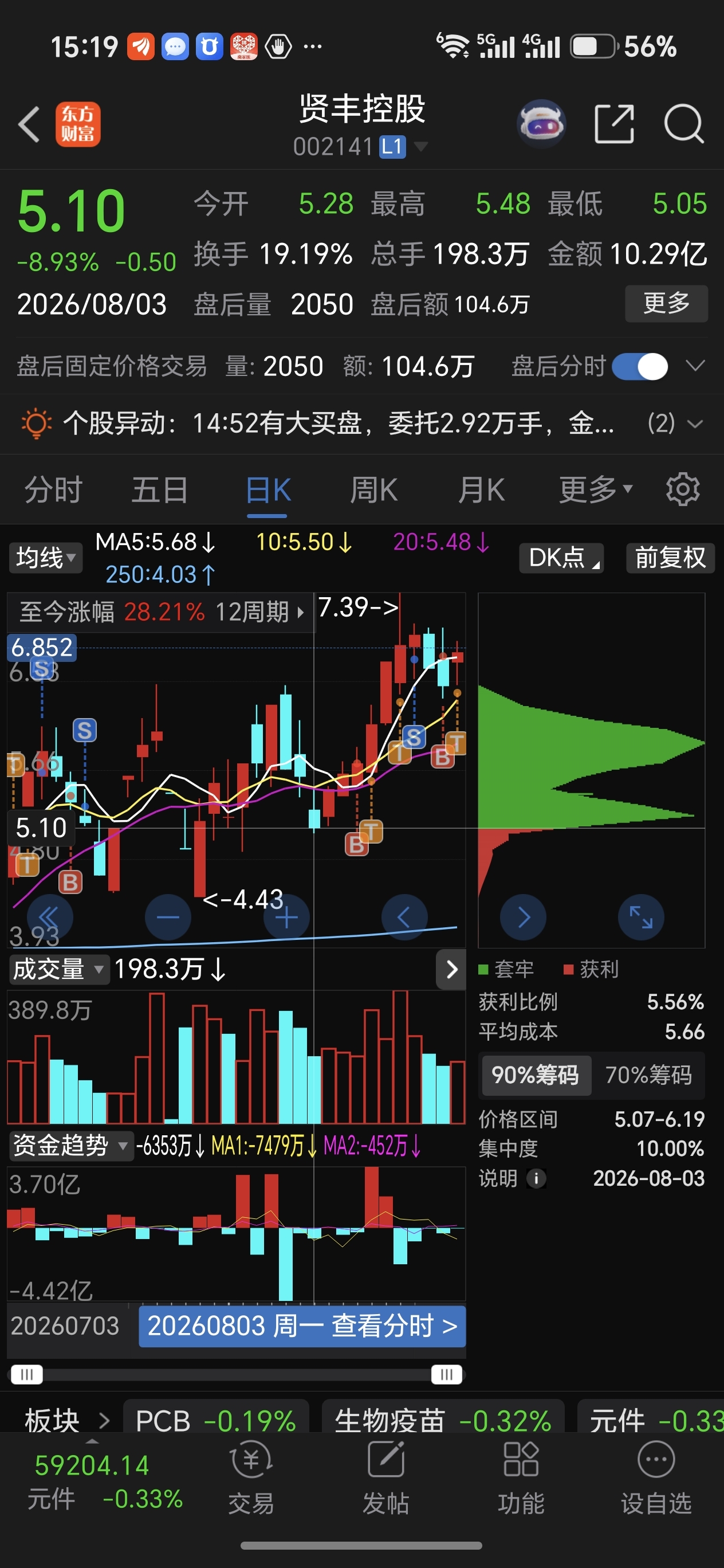Open 20260803 周一 查看分时 link
Viewport: 724px width, 1568px height.
[302, 1326]
